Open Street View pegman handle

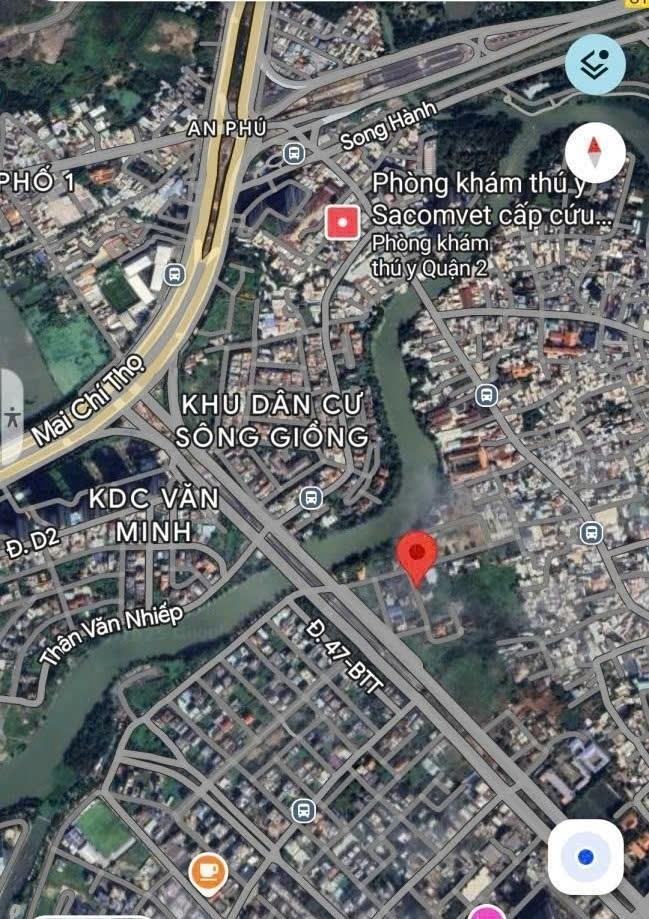[x=11, y=416]
